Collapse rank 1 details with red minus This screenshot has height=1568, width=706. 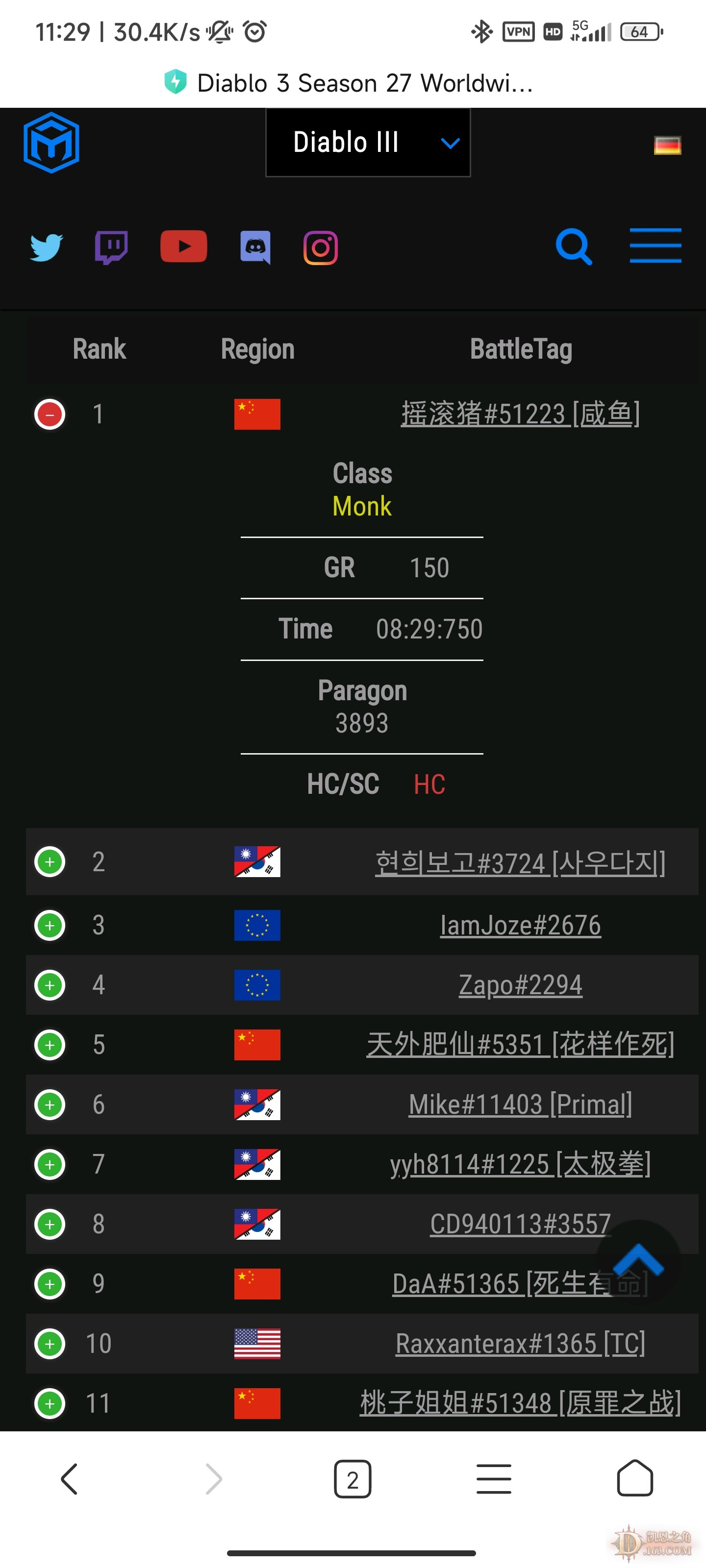[50, 415]
